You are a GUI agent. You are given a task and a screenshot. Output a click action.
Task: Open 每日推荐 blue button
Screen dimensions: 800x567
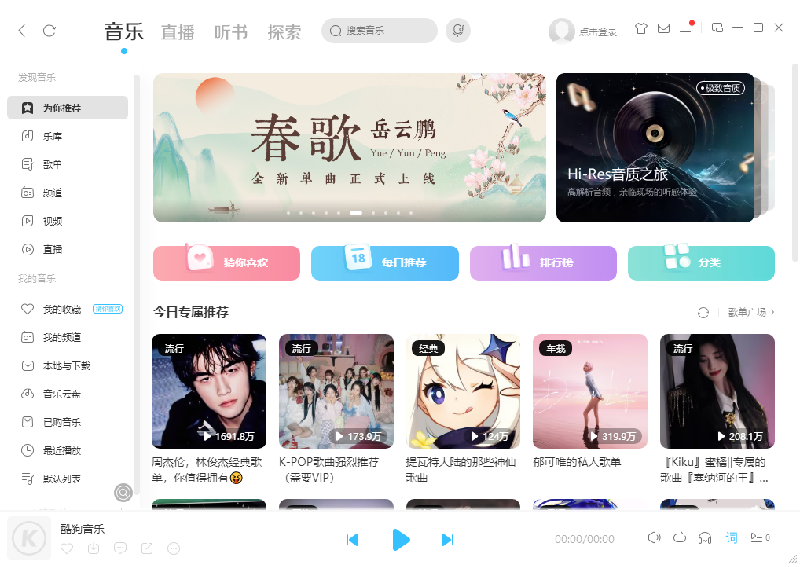point(385,262)
